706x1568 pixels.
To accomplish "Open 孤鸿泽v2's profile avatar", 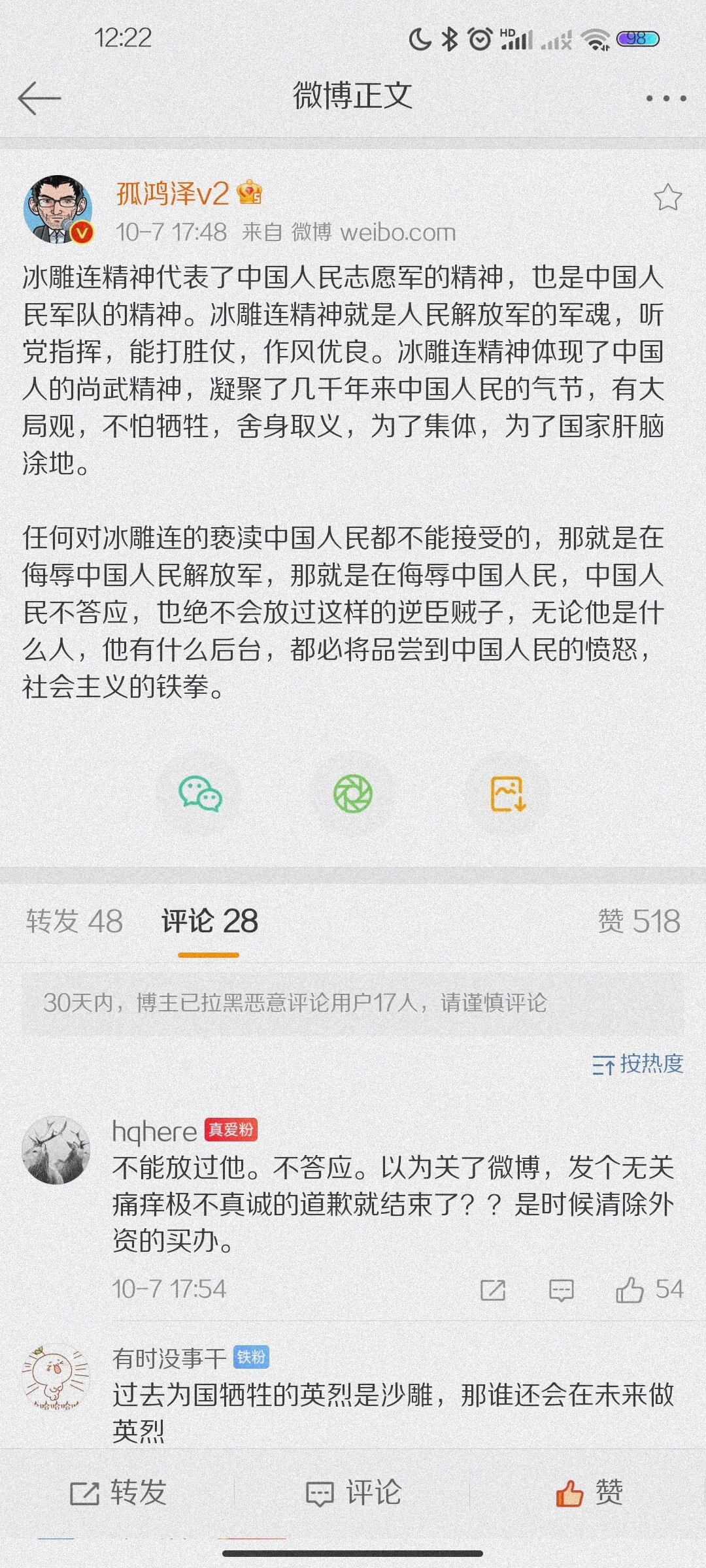I will click(x=58, y=209).
